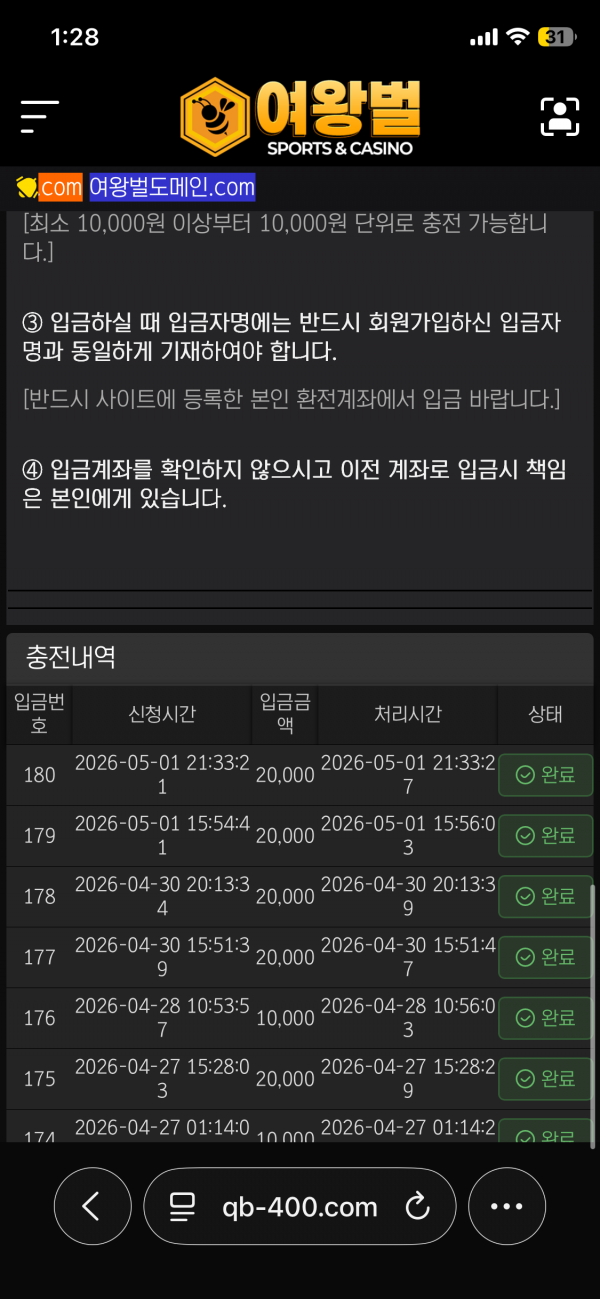Reload the qb-400.com page
The image size is (600, 1299).
coord(417,1207)
